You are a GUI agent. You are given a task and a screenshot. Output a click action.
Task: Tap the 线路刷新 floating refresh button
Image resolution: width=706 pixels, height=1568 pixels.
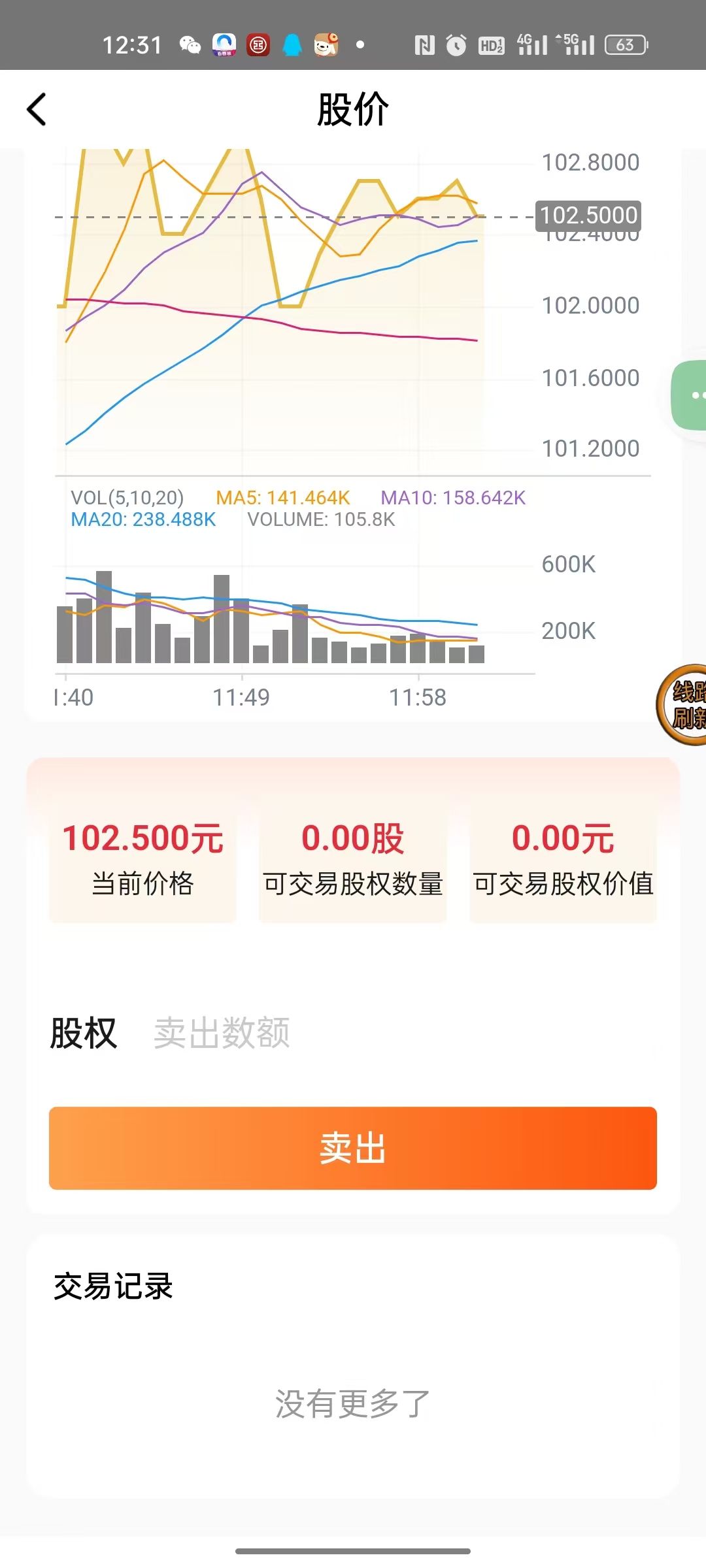[684, 705]
